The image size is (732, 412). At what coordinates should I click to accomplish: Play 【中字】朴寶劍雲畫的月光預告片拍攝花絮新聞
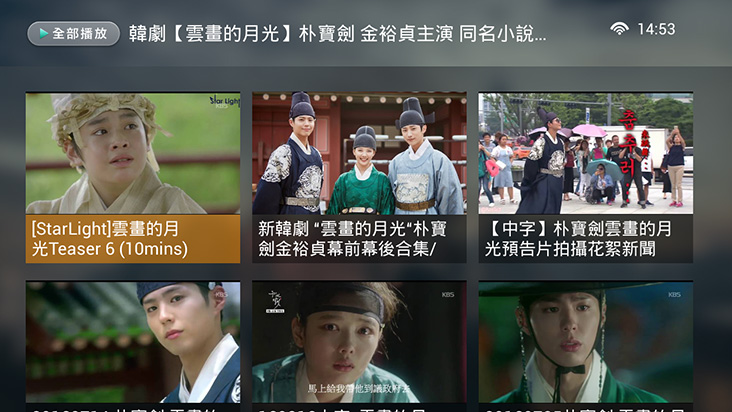click(x=585, y=178)
